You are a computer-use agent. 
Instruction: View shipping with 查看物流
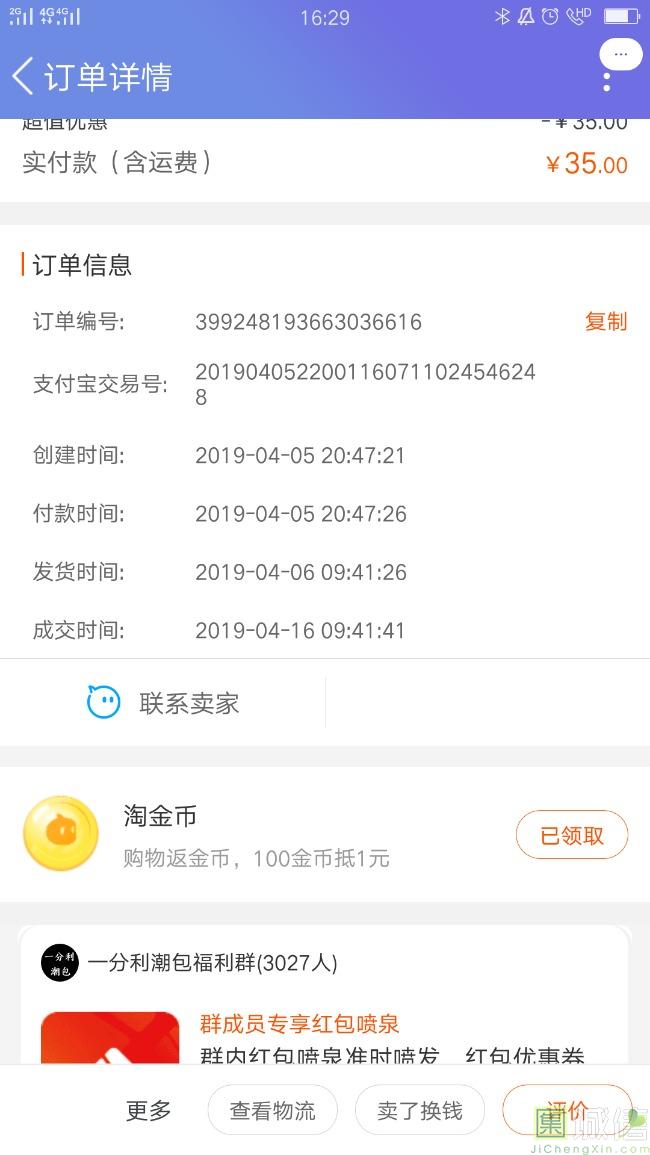tap(272, 1110)
